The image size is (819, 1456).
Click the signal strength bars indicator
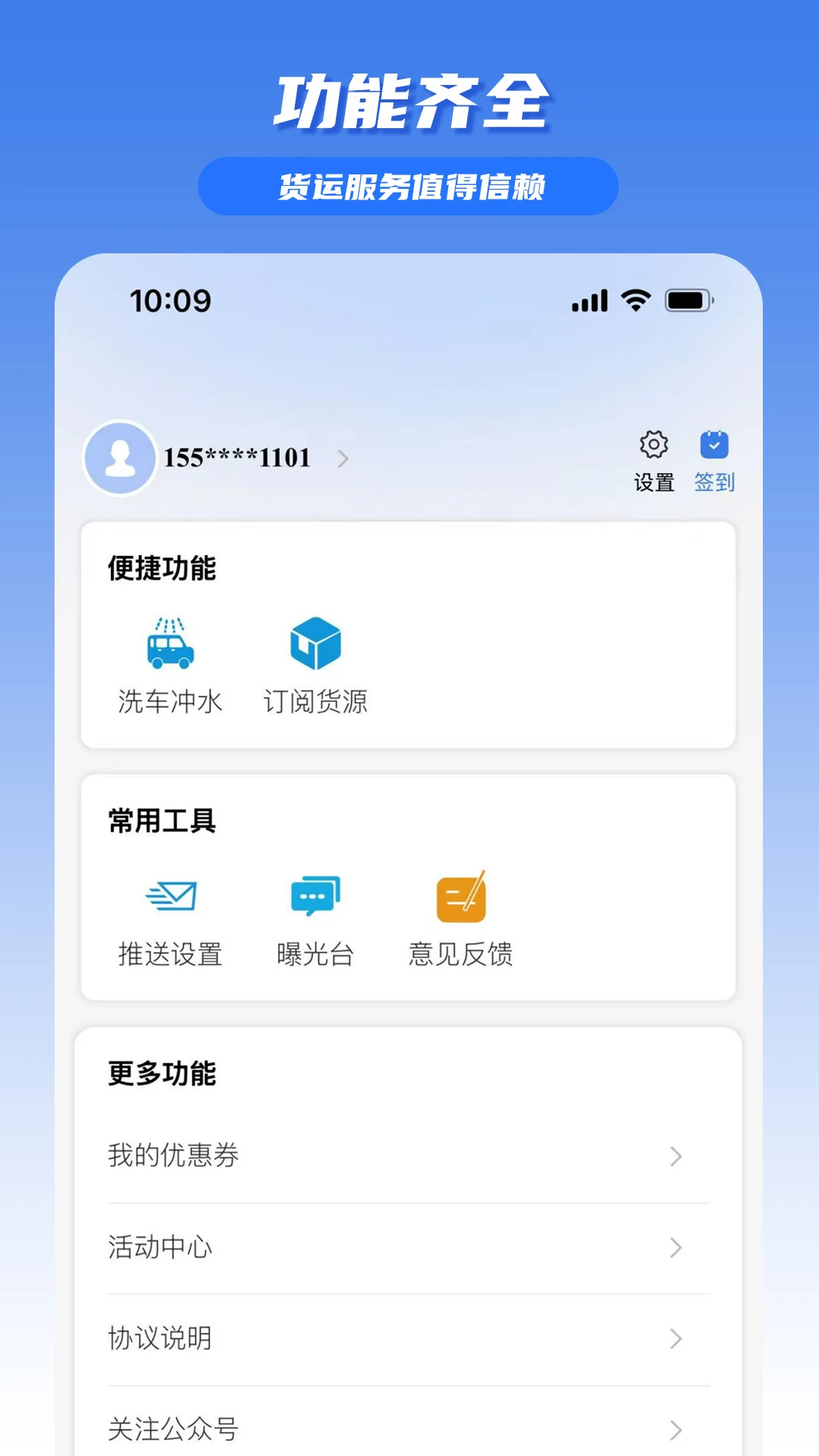pyautogui.click(x=588, y=300)
